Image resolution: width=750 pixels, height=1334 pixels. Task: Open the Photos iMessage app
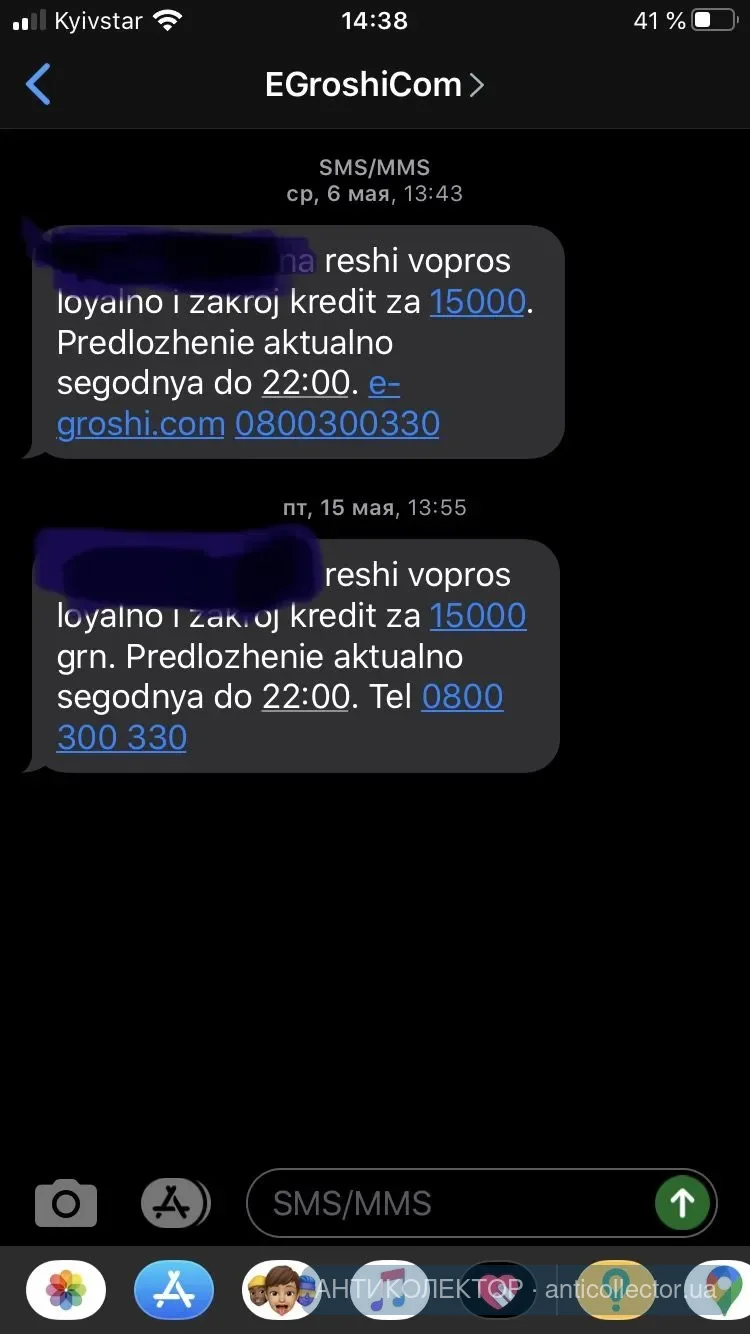66,1290
